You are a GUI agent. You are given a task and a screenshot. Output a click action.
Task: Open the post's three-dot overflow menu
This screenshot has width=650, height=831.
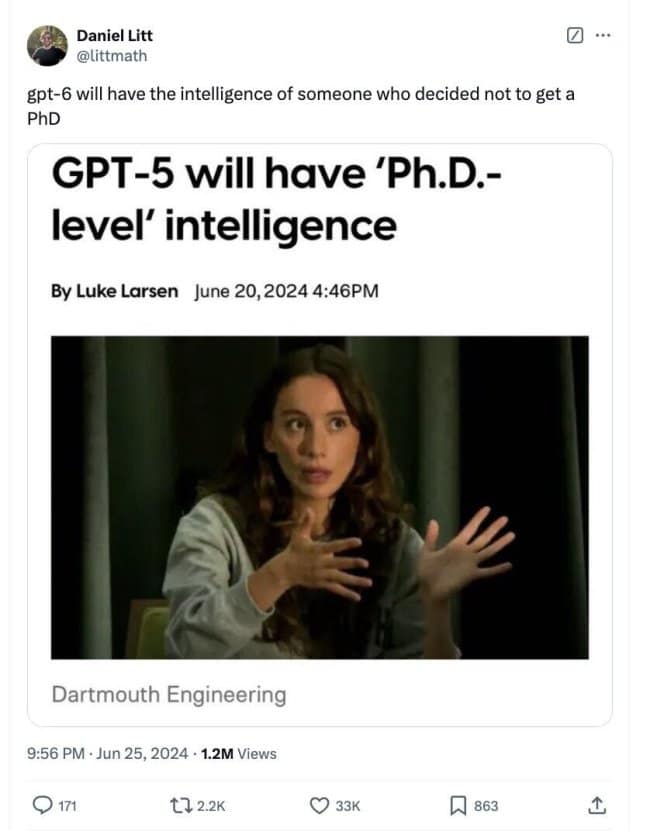(x=601, y=36)
